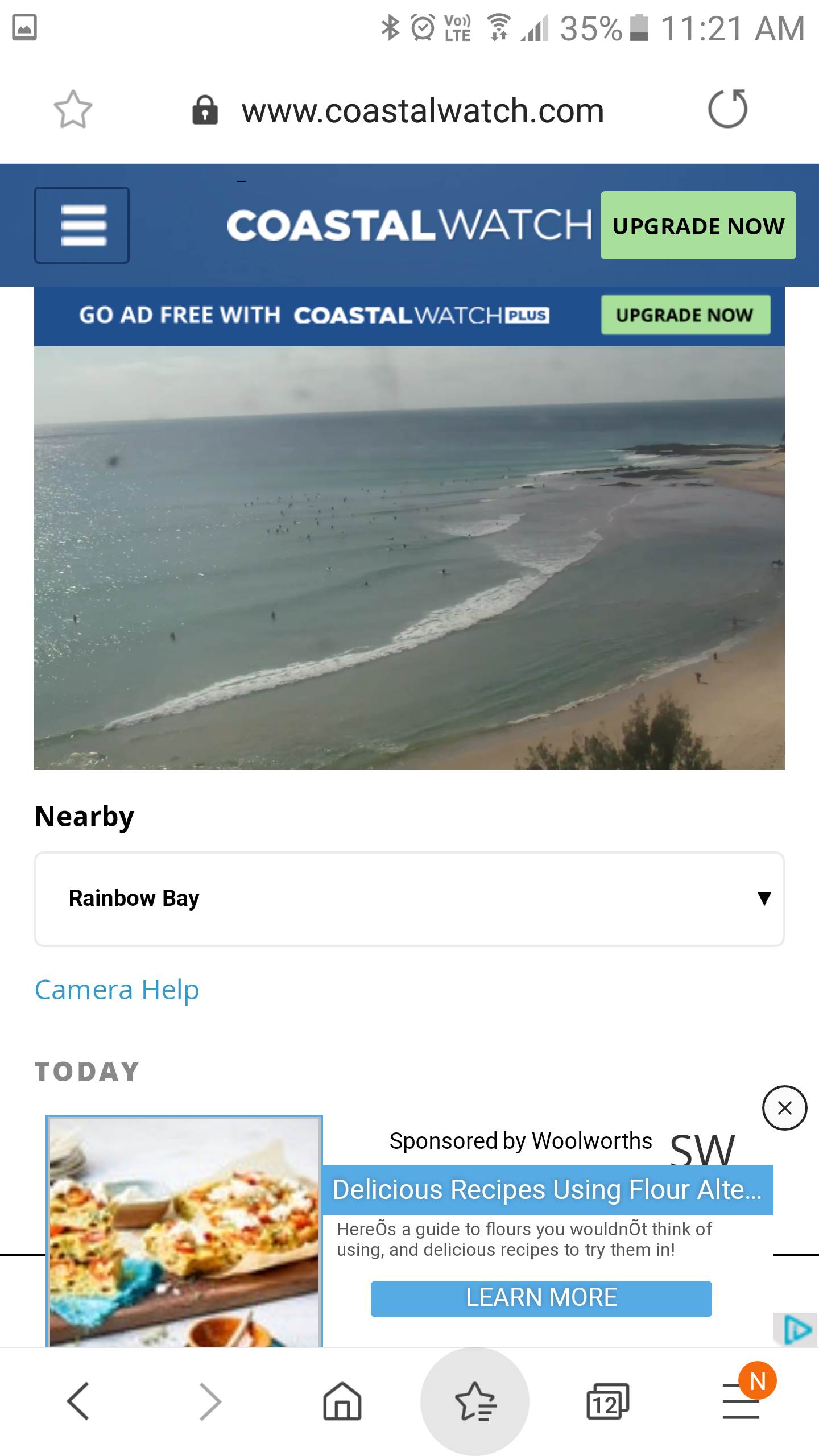Go back to the previous page

coord(78,1401)
